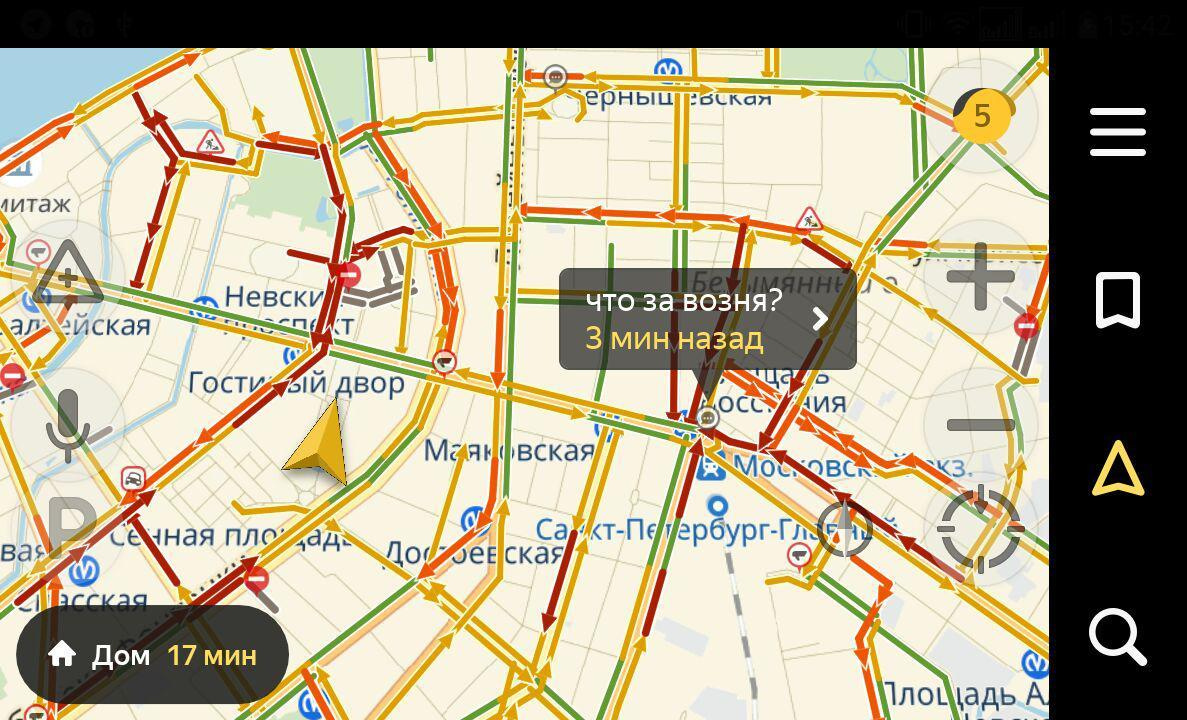Tap the traffic level 5 indicator
The width and height of the screenshot is (1187, 720).
(981, 116)
